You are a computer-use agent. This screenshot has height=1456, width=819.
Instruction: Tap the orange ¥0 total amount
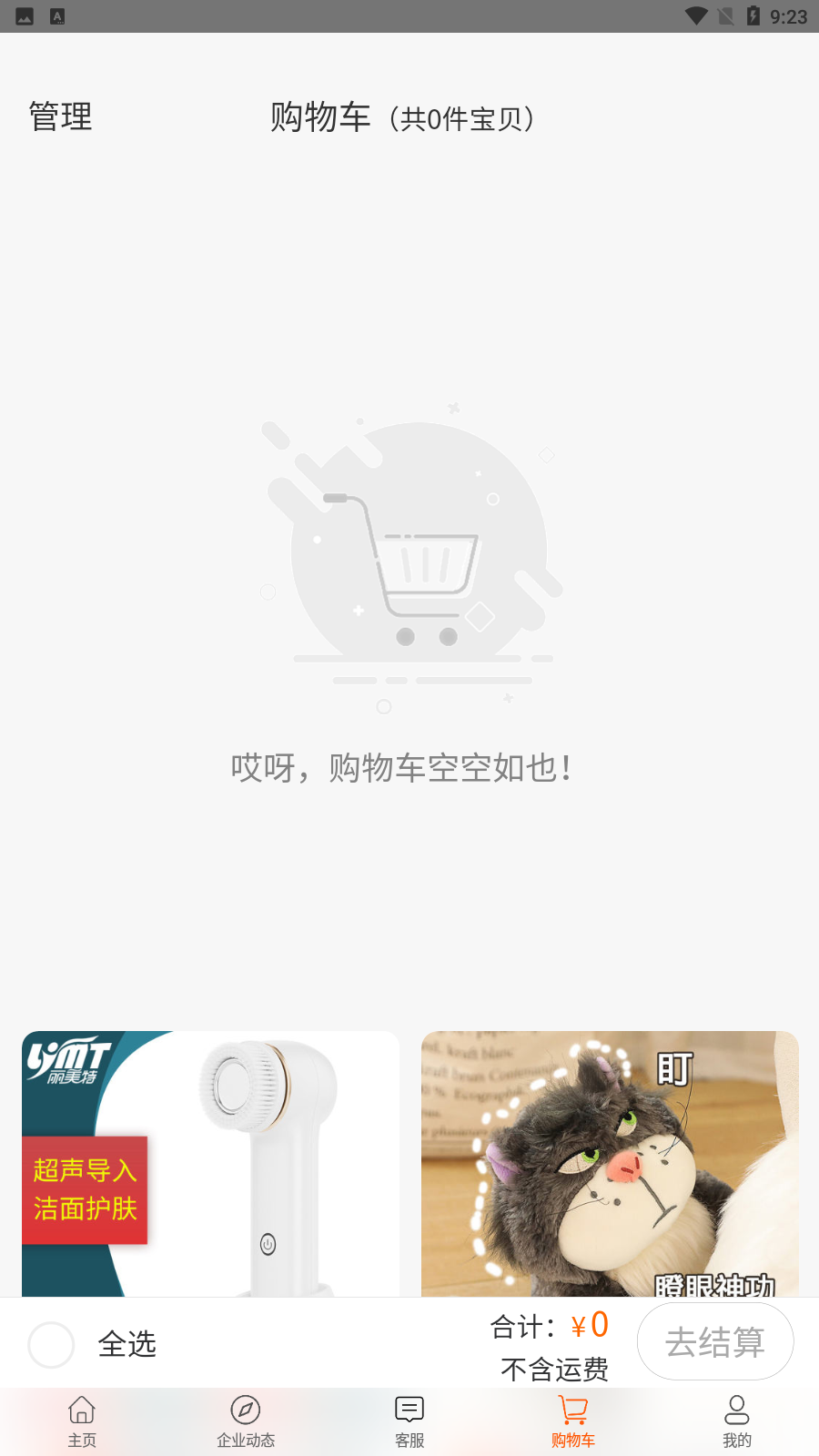590,1326
